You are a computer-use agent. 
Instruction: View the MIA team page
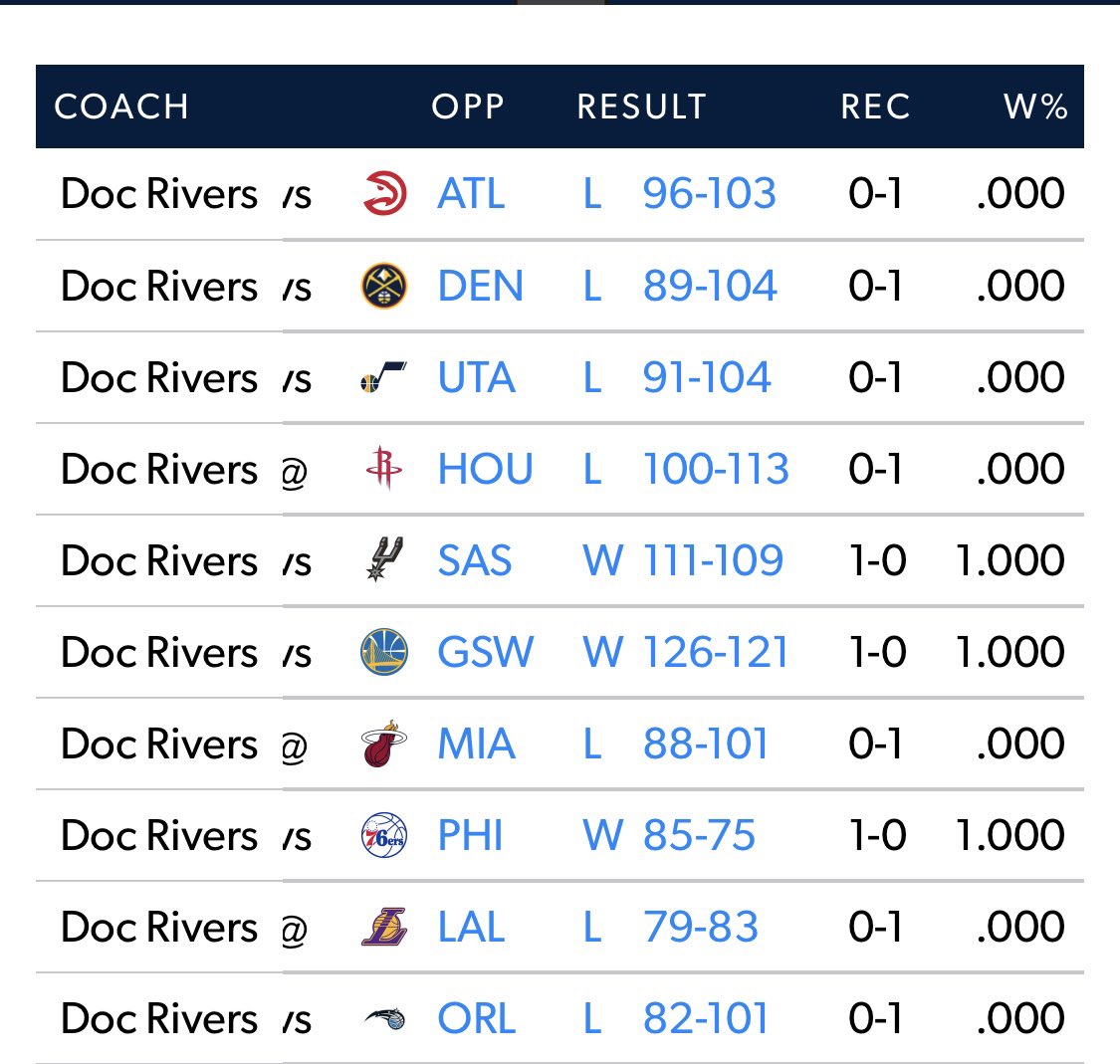point(476,745)
